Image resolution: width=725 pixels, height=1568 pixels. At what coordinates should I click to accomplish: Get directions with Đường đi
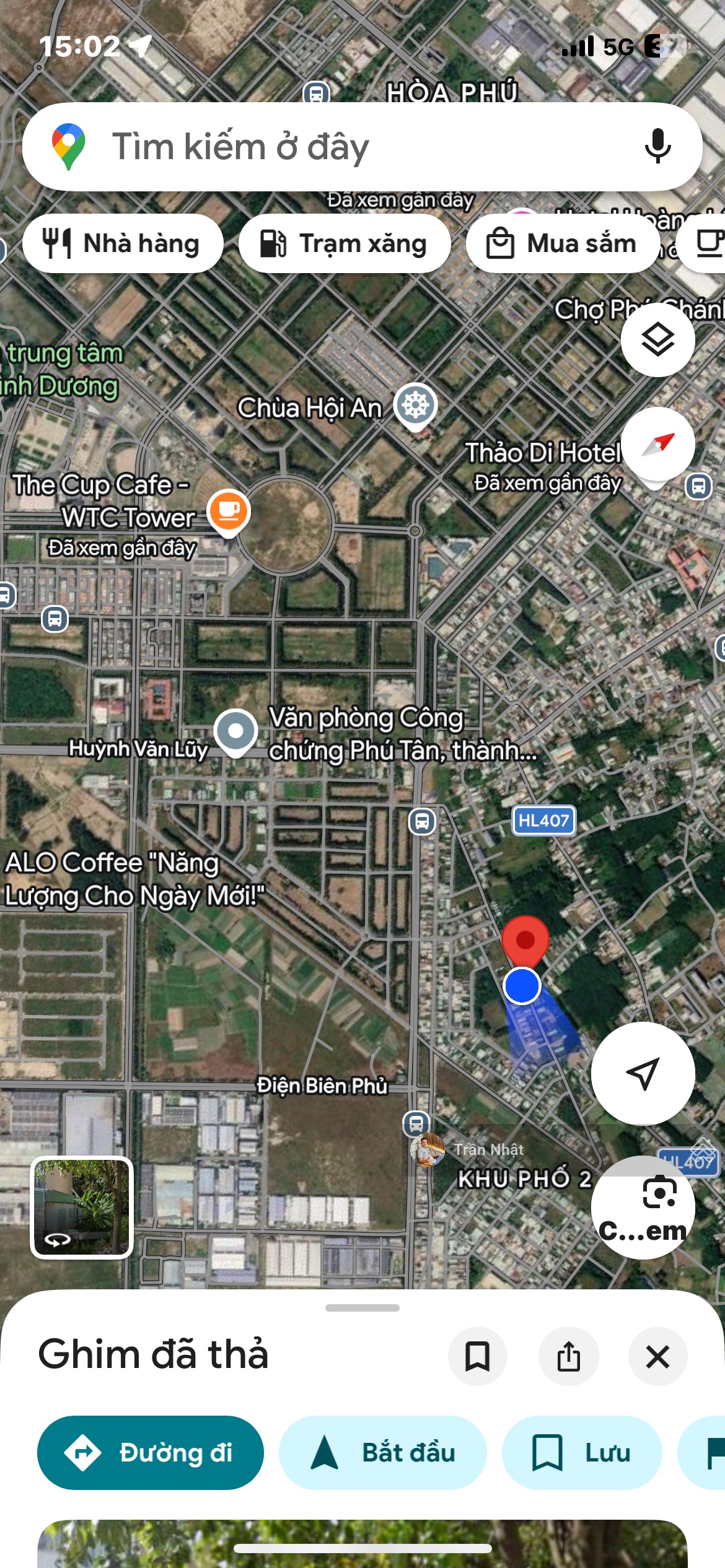151,1452
